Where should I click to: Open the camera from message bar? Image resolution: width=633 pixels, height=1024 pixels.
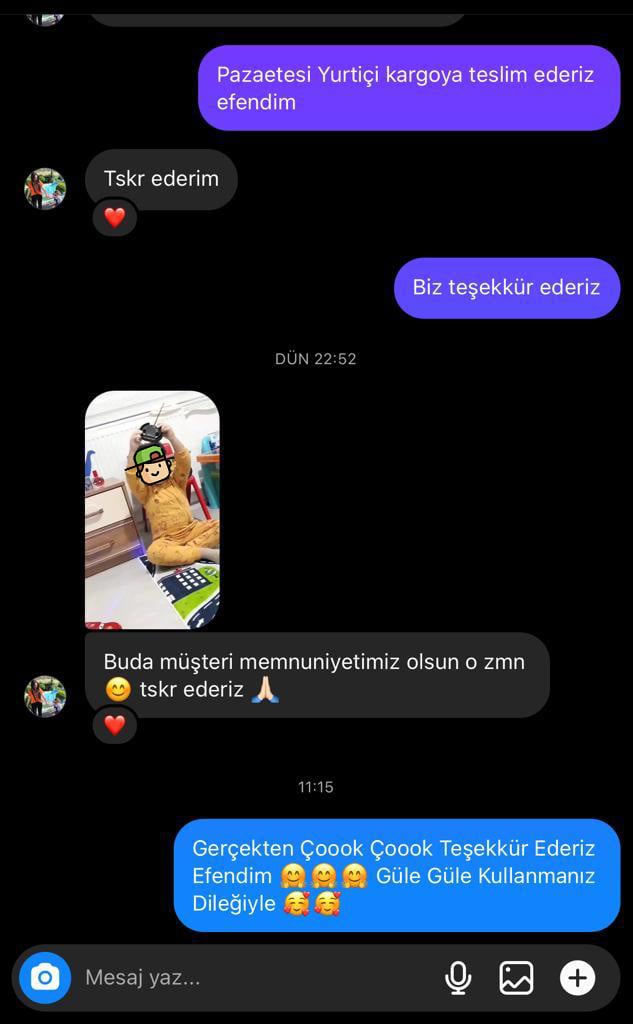click(44, 978)
